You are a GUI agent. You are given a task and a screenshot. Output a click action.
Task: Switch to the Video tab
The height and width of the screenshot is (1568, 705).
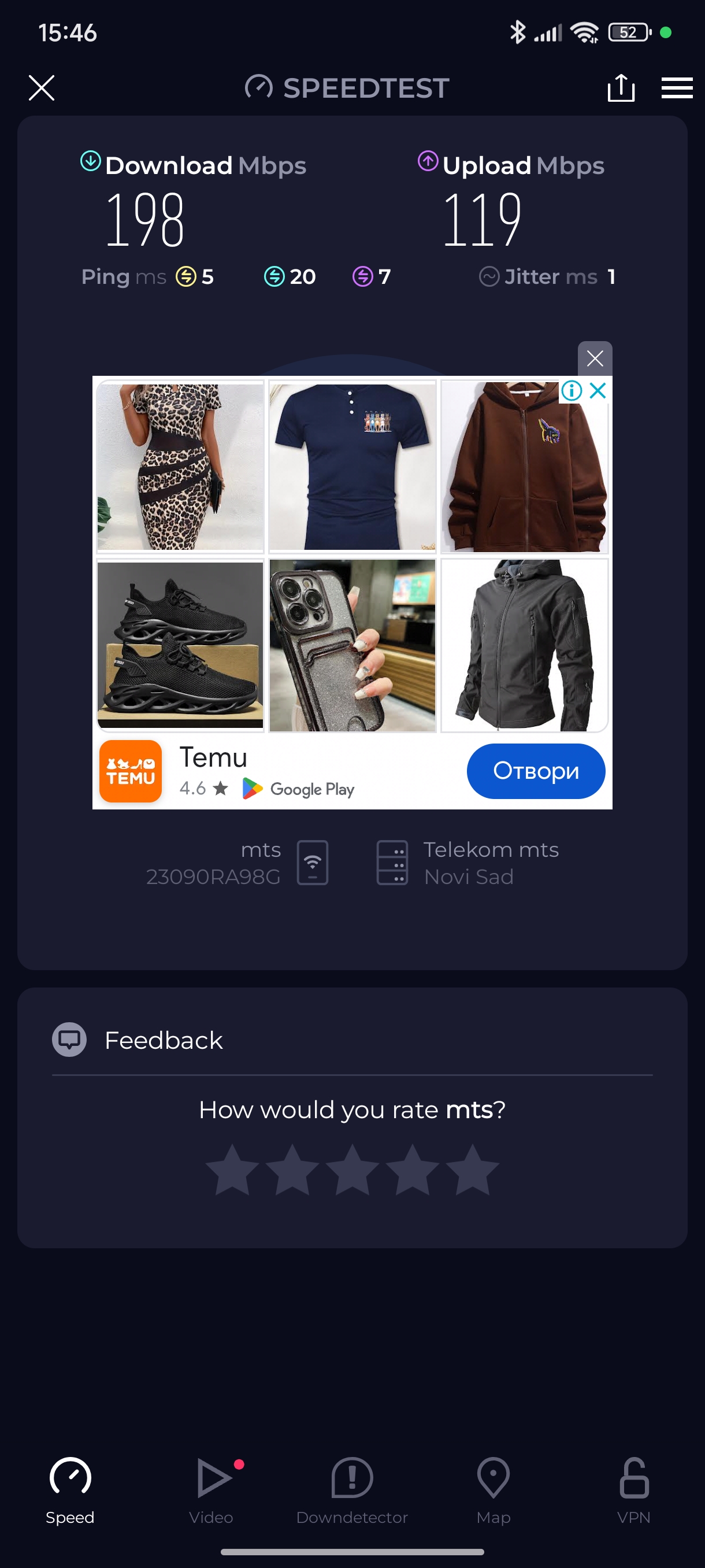click(211, 1489)
